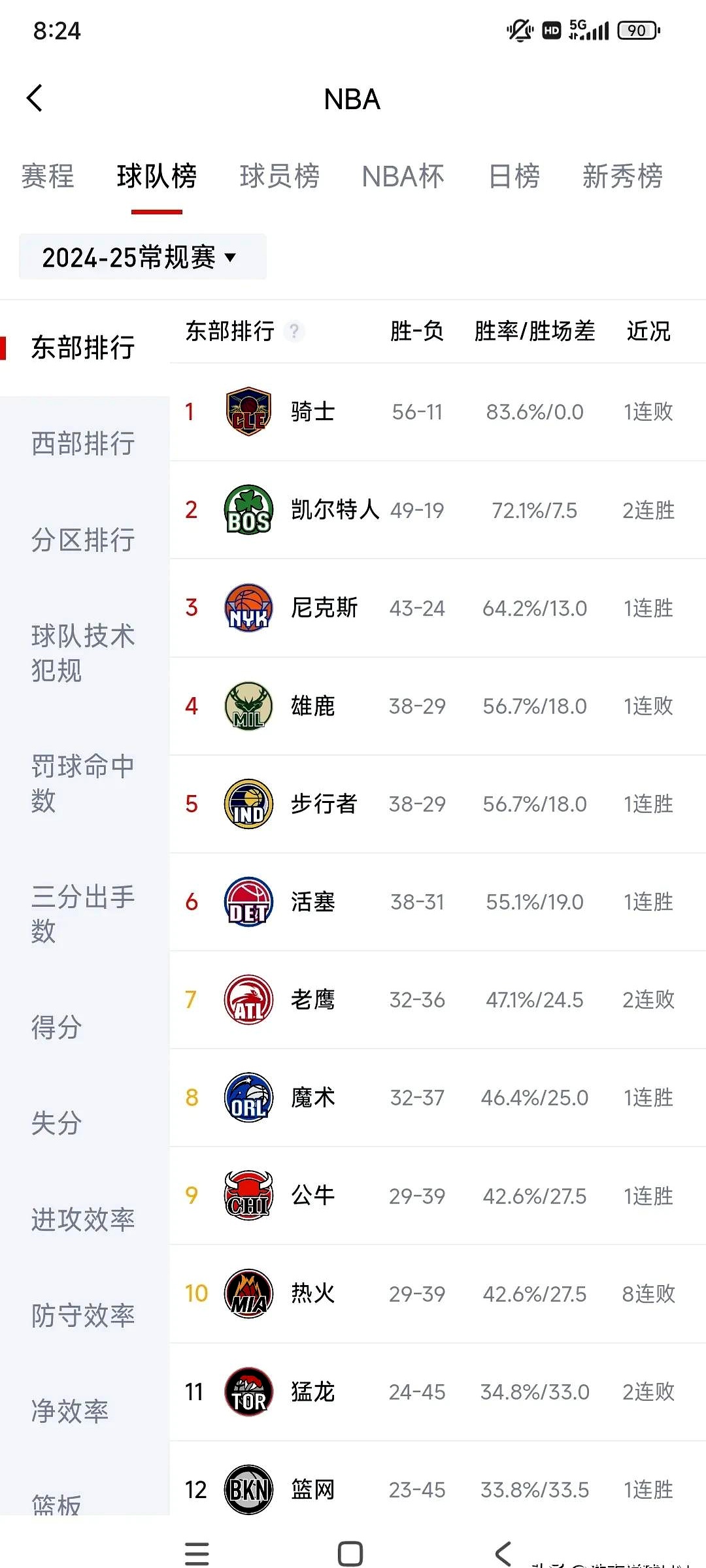Switch to the 球员榜 tab
The width and height of the screenshot is (706, 1568).
pyautogui.click(x=281, y=176)
